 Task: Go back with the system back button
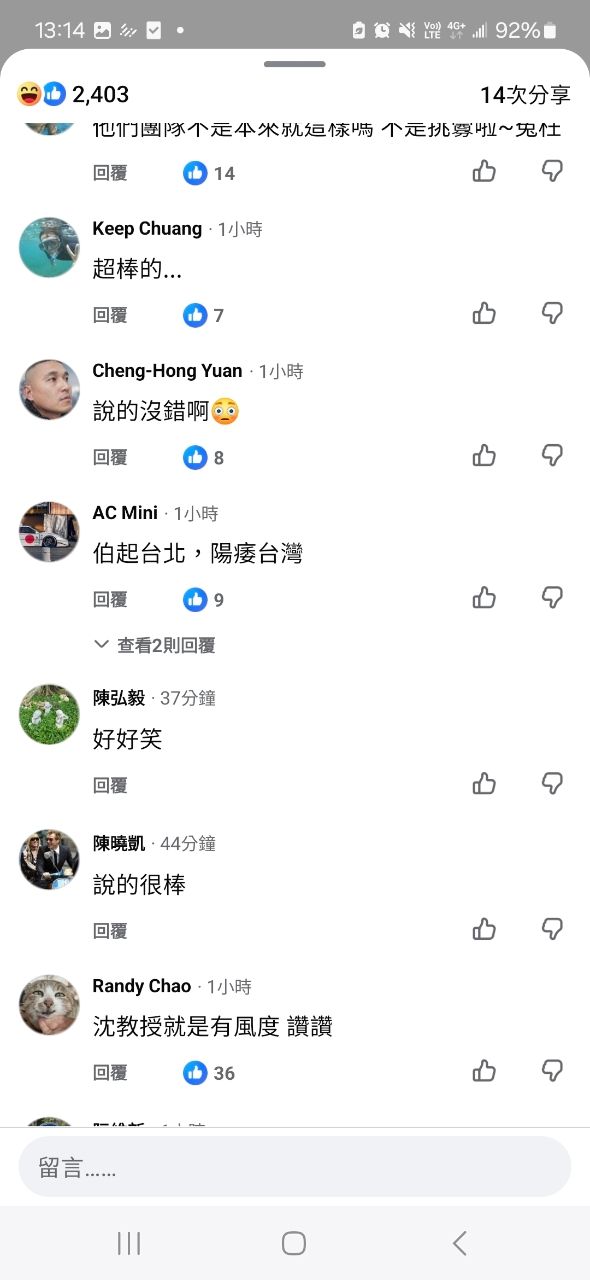[x=460, y=1243]
